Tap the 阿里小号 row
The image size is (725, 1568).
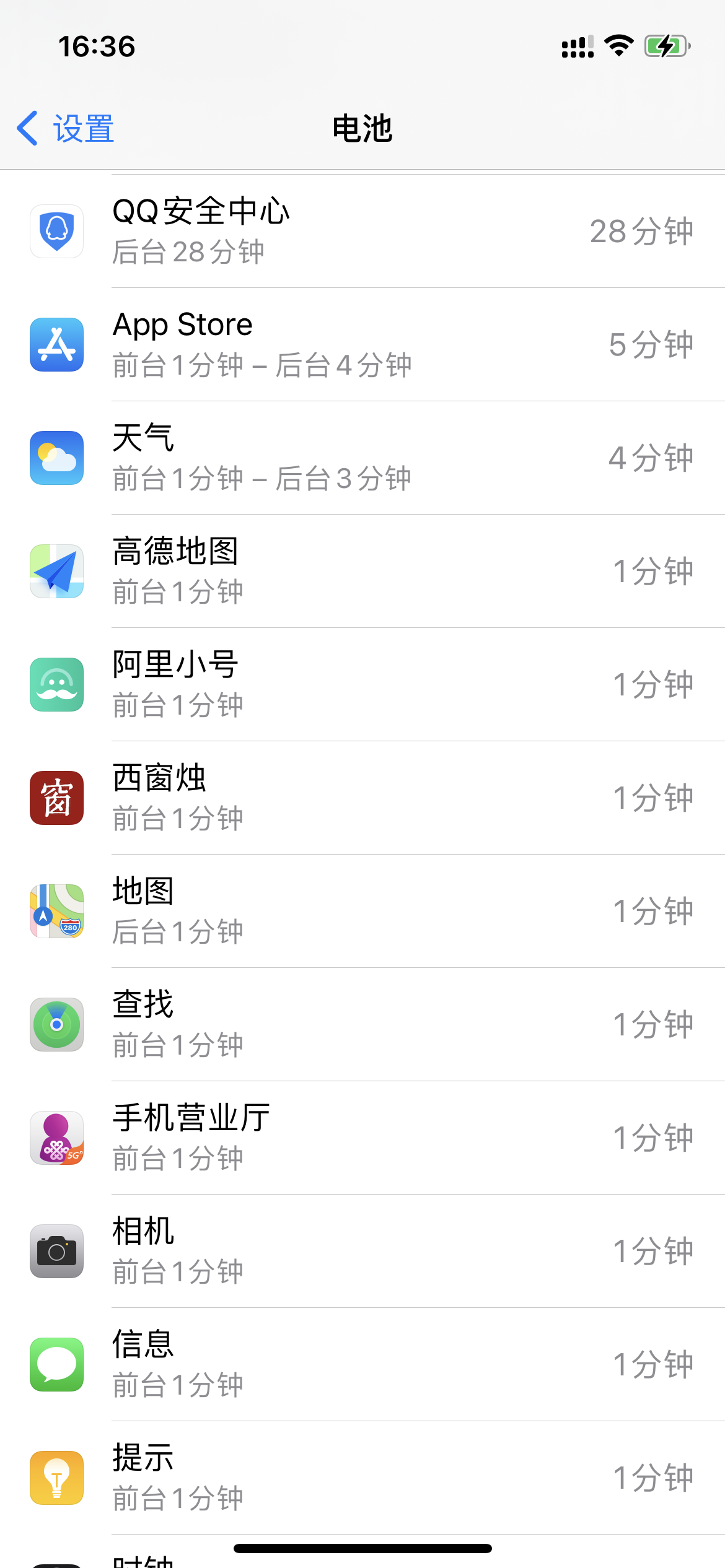pyautogui.click(x=362, y=684)
